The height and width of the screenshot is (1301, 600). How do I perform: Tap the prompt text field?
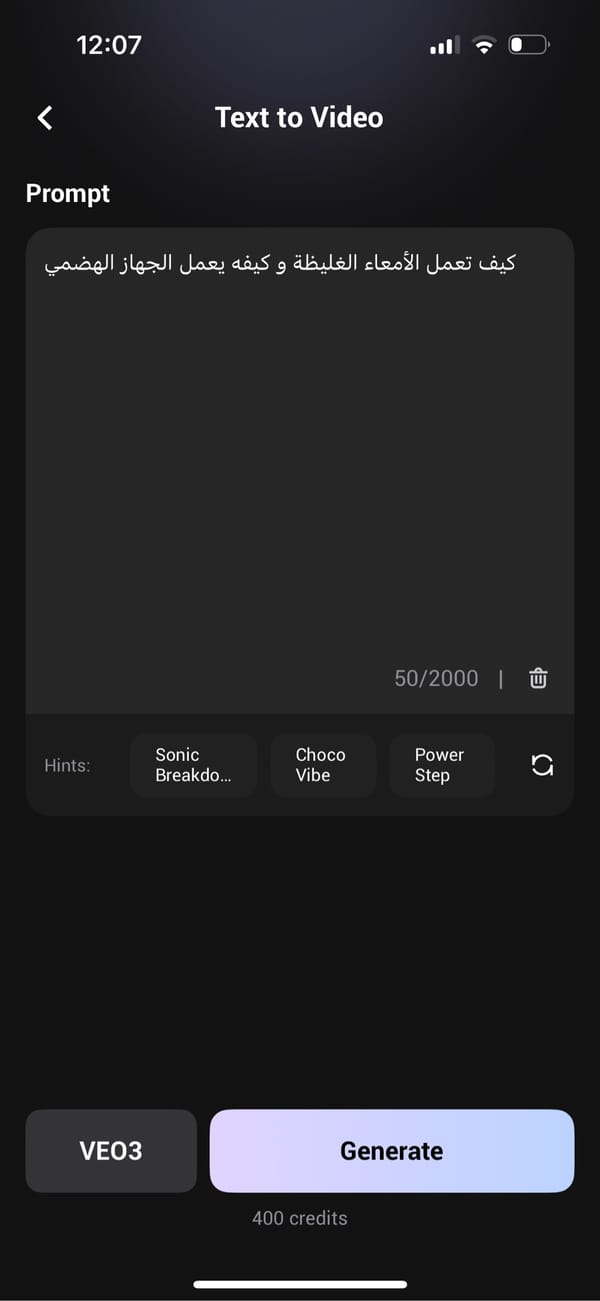[x=299, y=450]
